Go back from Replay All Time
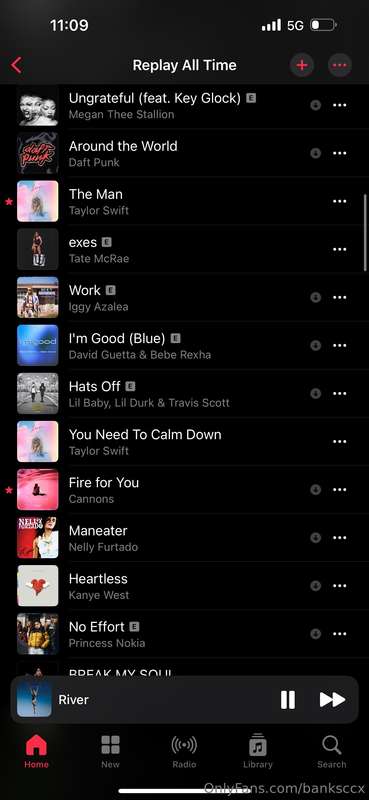 pyautogui.click(x=16, y=65)
